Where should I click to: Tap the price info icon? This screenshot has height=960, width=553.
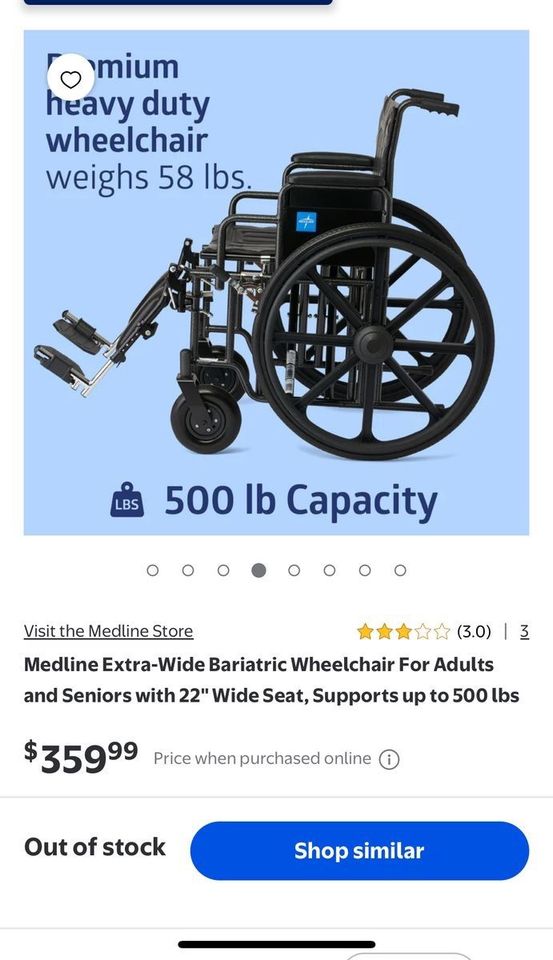(389, 759)
